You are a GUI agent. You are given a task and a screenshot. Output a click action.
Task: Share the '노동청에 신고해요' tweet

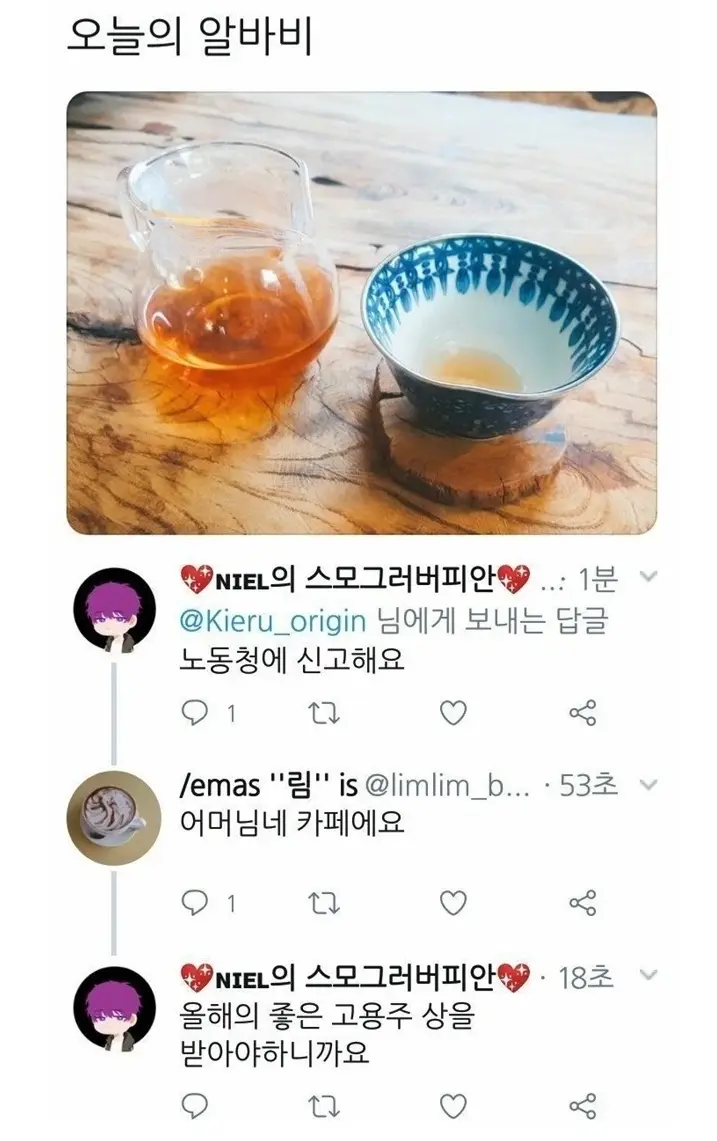582,712
